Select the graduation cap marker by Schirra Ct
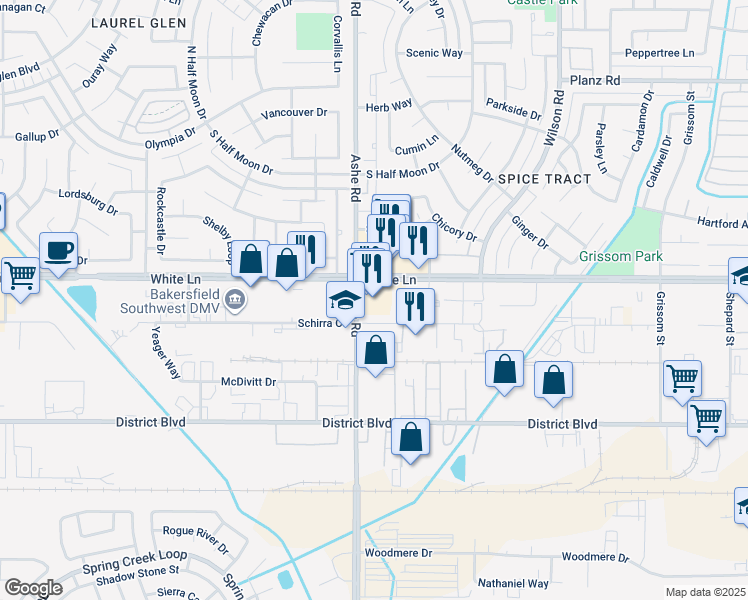748x600 pixels. pyautogui.click(x=345, y=299)
